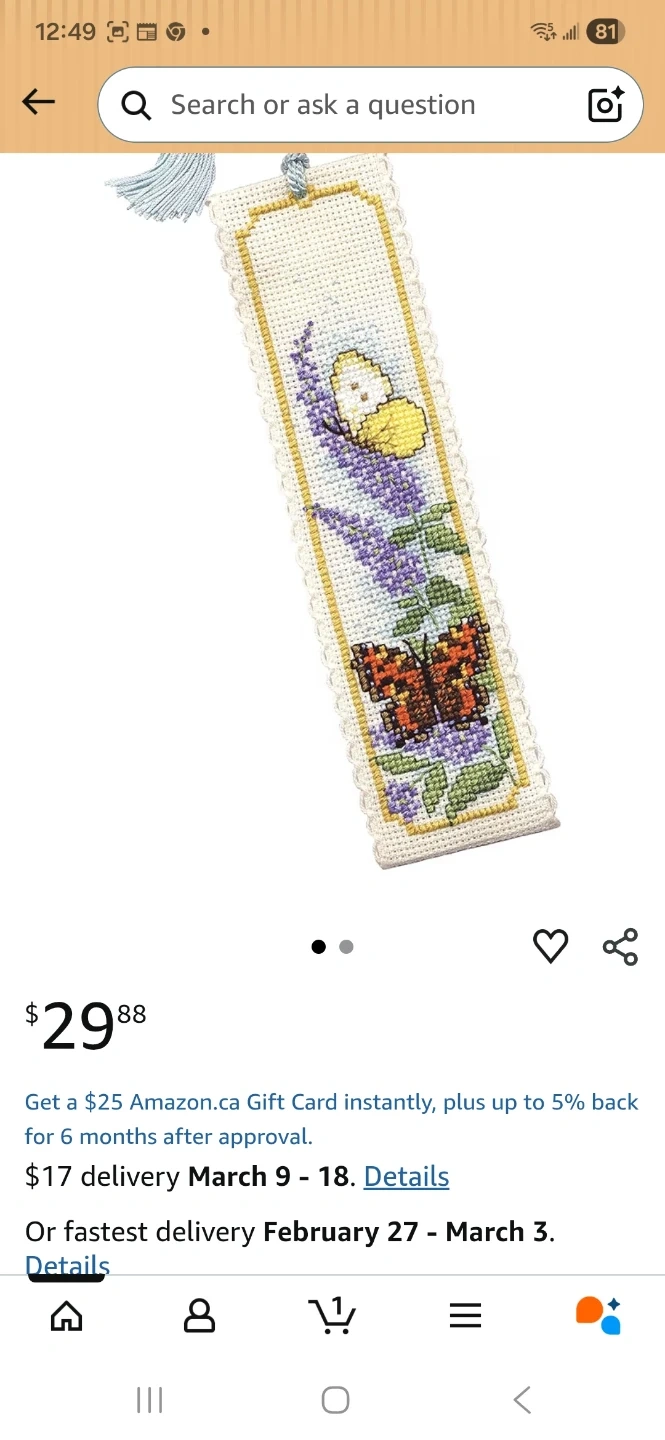Go to the phone home screen
This screenshot has height=1440, width=665.
click(335, 1400)
